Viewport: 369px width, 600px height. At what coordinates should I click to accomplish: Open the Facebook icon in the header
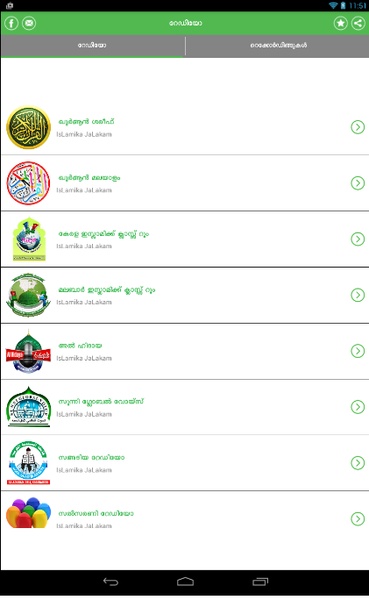pyautogui.click(x=11, y=23)
